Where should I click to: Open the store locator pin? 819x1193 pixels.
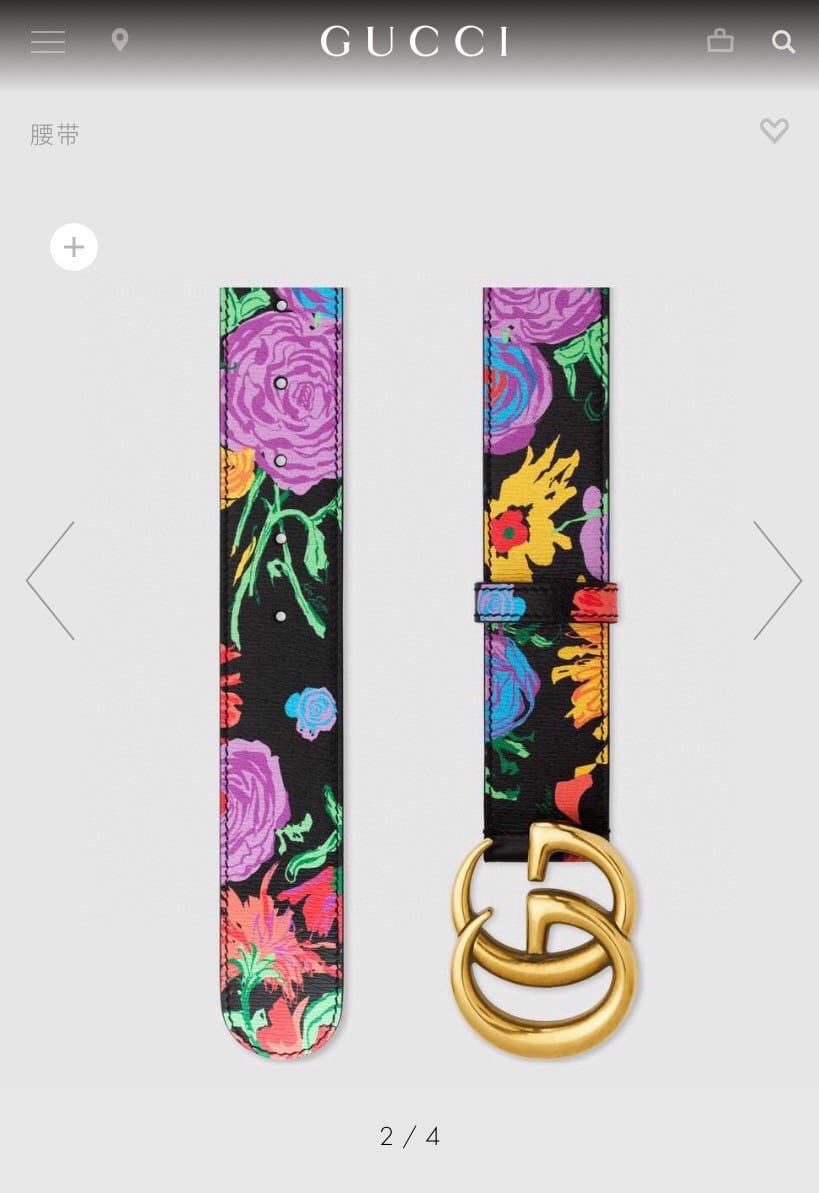point(120,41)
